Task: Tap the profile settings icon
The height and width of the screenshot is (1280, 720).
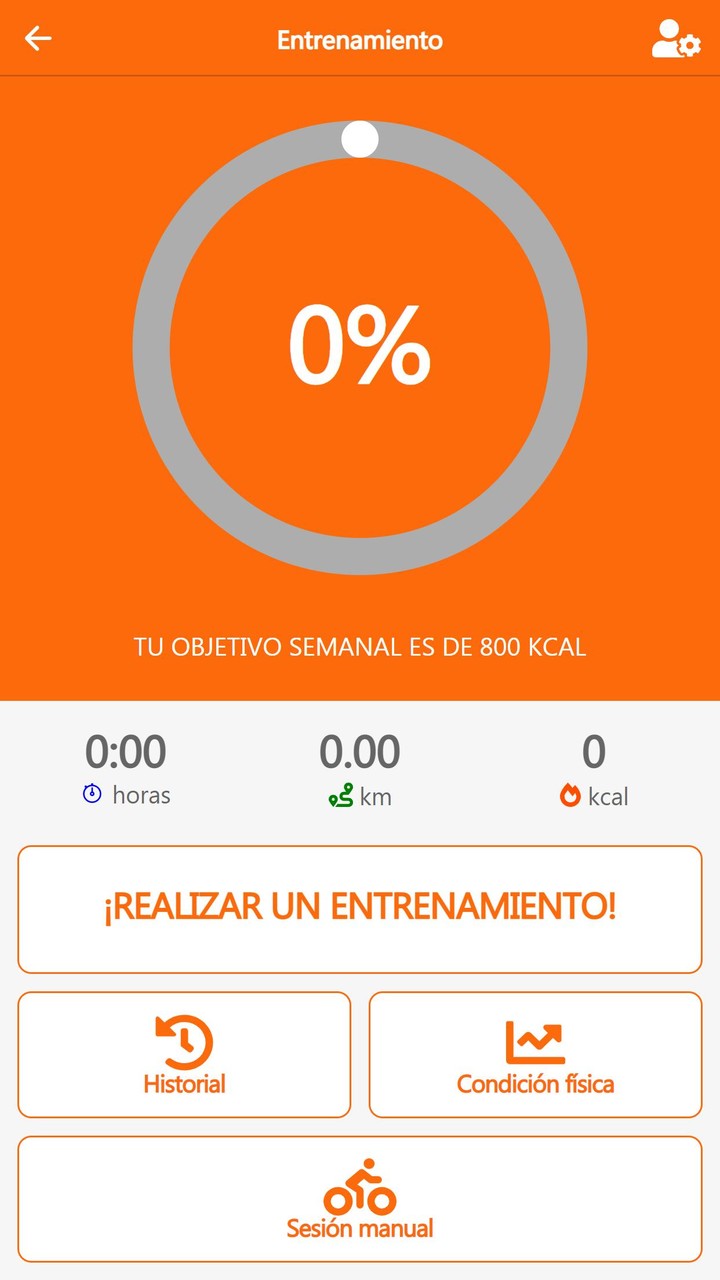Action: [x=676, y=38]
